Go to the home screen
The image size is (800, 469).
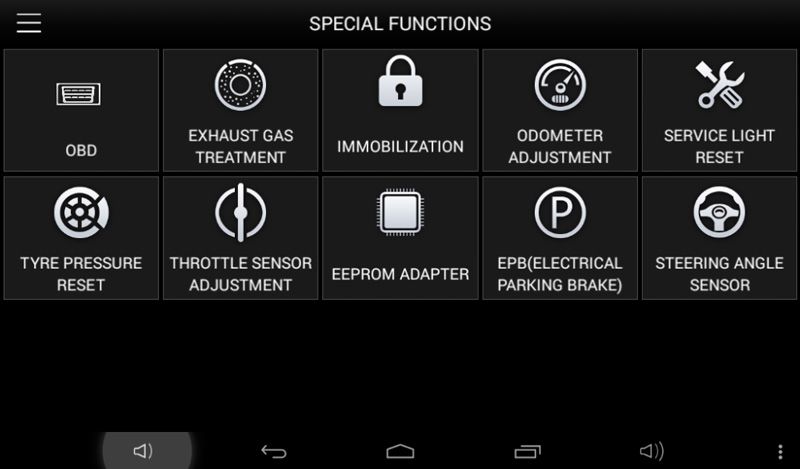pyautogui.click(x=400, y=452)
